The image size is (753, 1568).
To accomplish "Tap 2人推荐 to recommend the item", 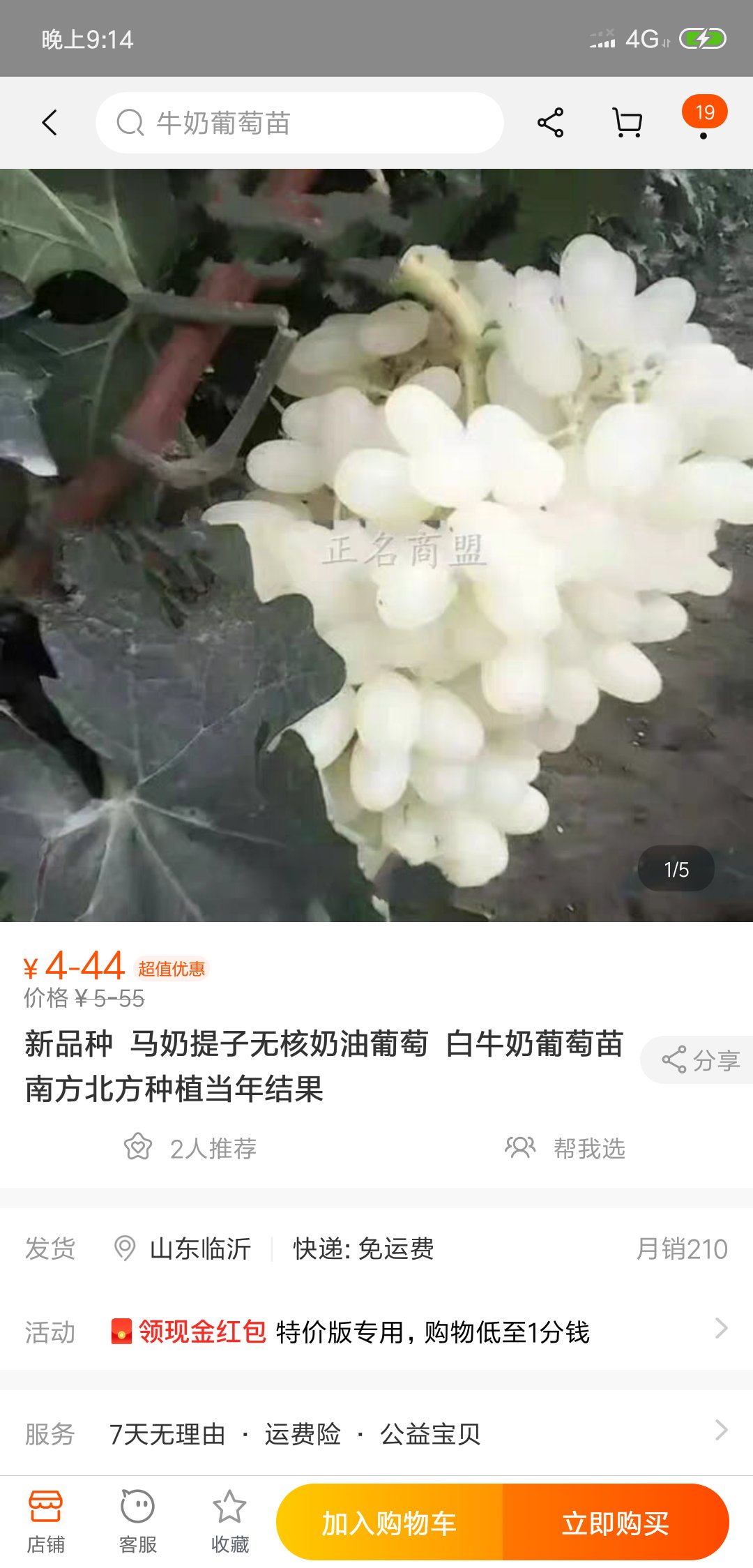I will [x=190, y=1148].
